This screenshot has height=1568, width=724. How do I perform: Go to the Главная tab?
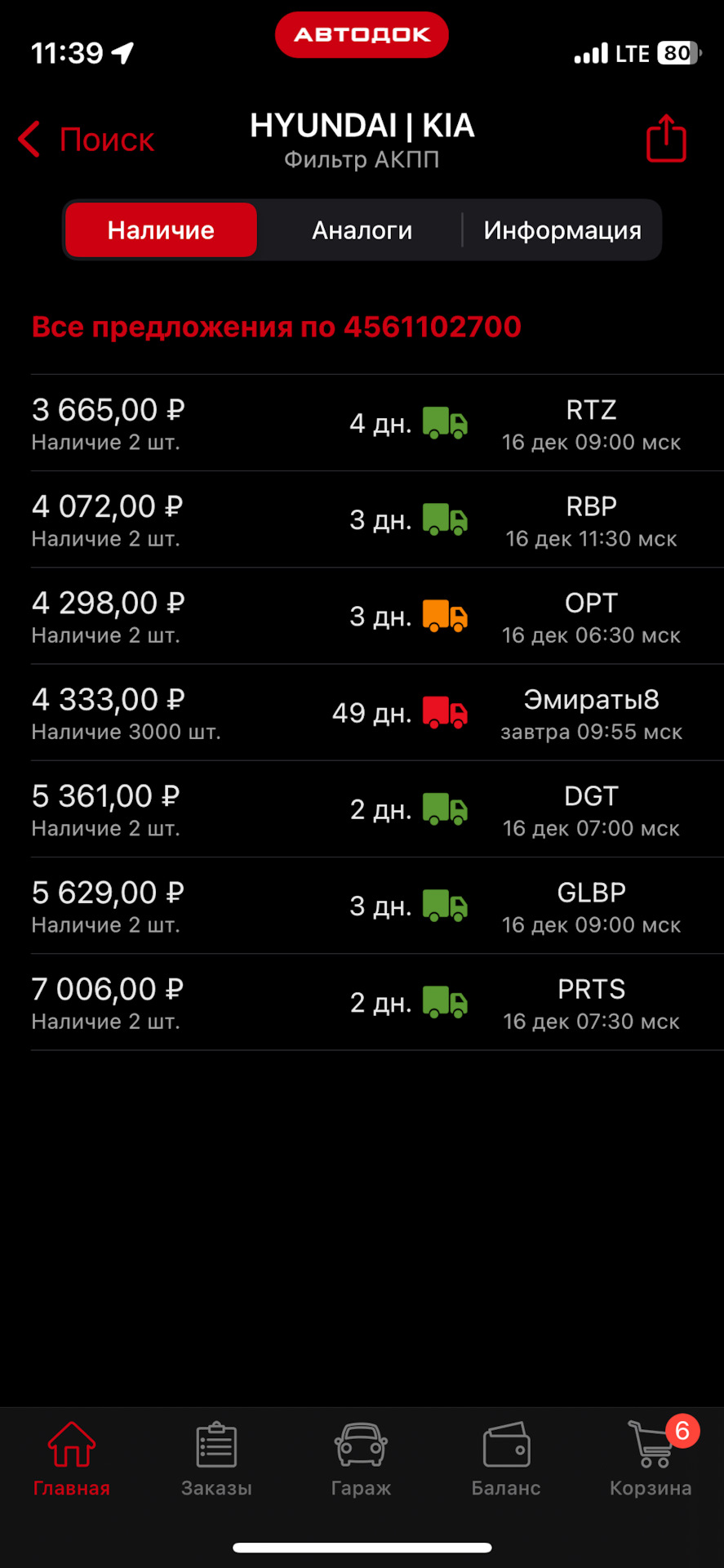(x=72, y=1459)
